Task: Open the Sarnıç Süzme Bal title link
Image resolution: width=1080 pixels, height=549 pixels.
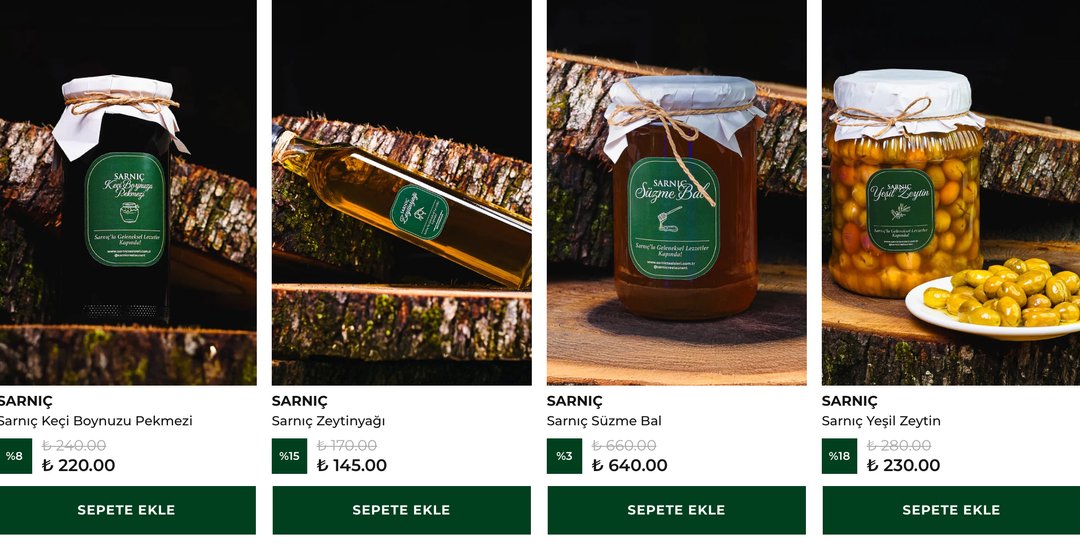Action: click(x=604, y=421)
